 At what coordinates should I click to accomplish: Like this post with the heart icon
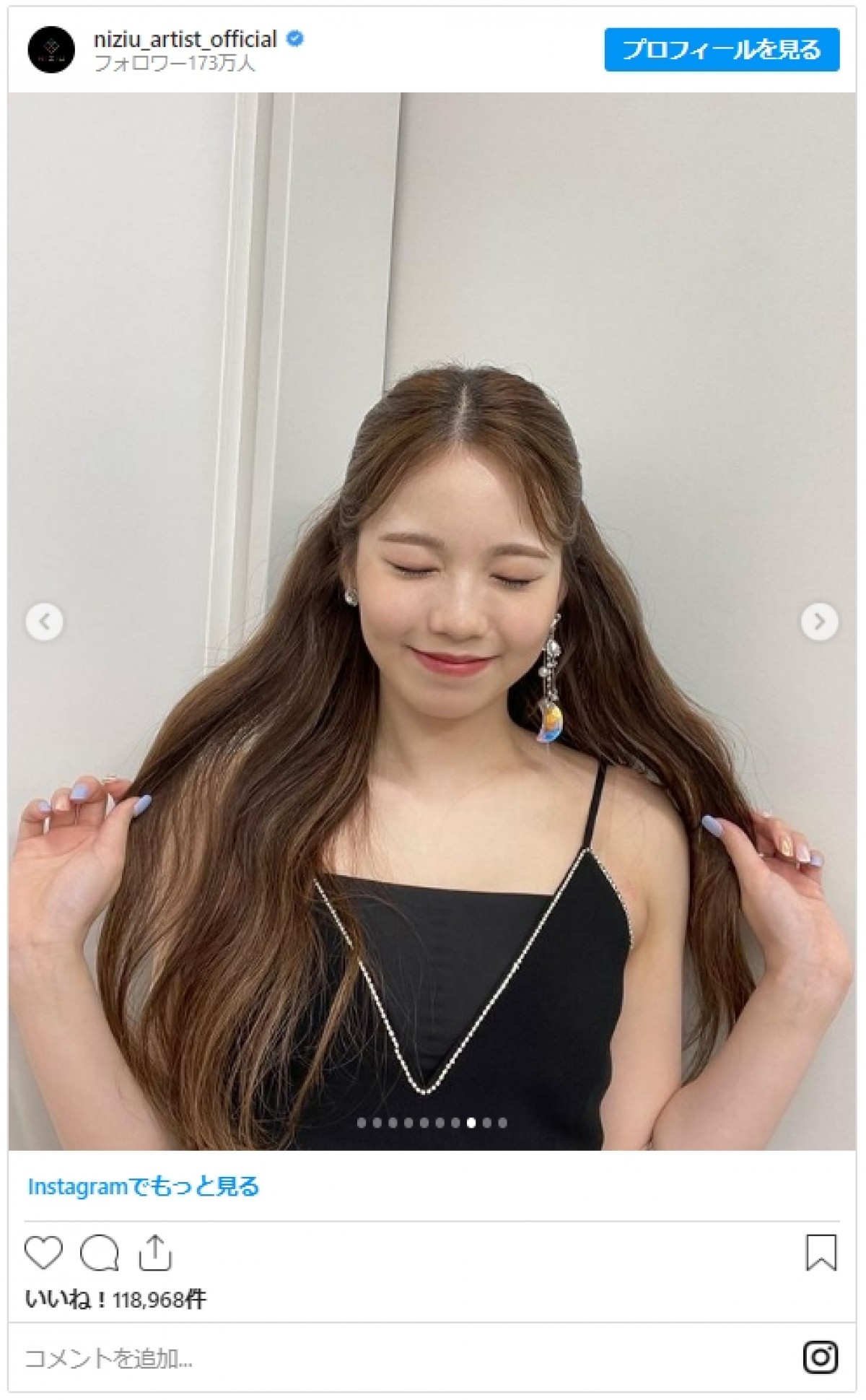pyautogui.click(x=43, y=1253)
